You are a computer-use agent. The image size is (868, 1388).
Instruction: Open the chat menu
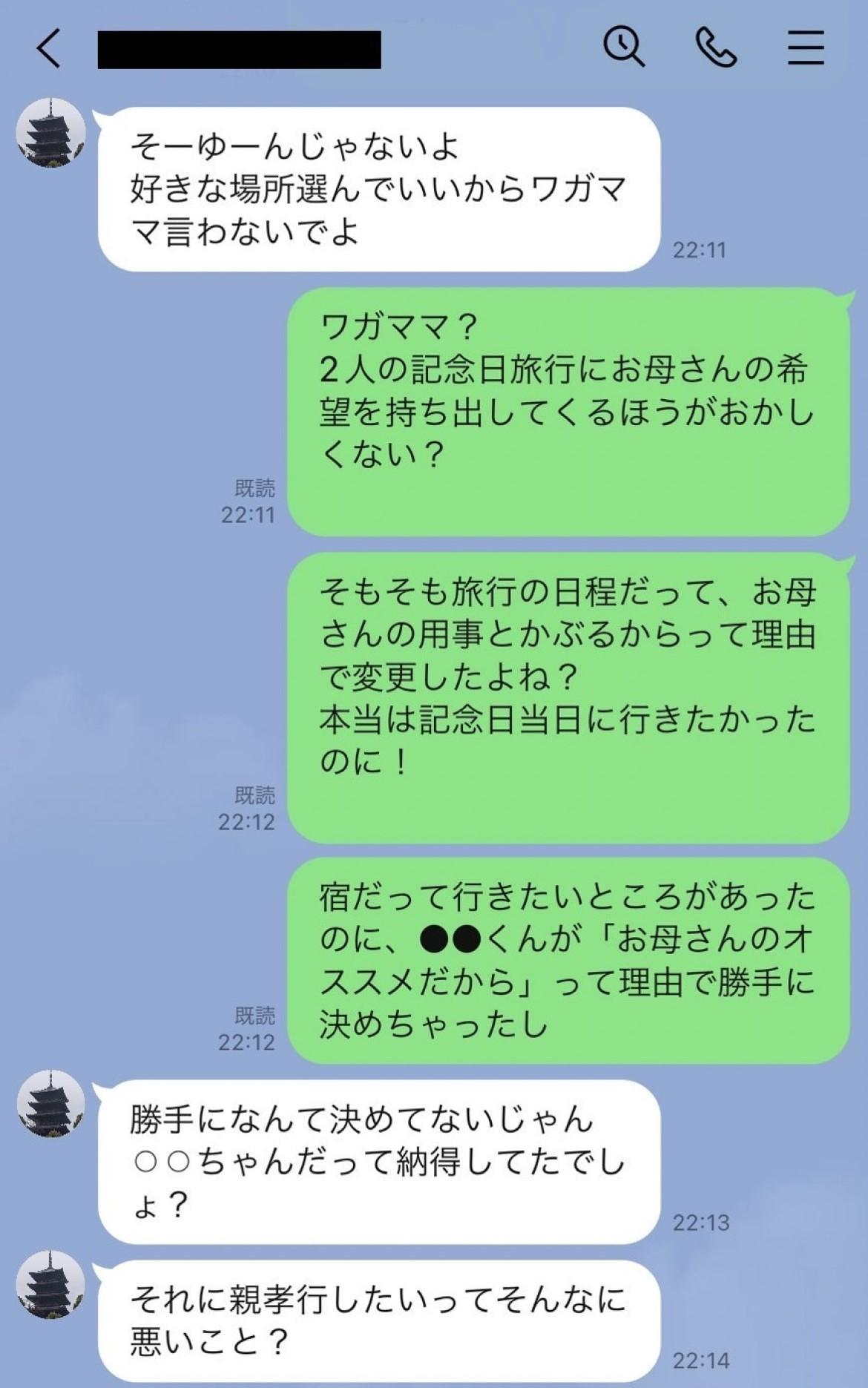click(x=806, y=48)
